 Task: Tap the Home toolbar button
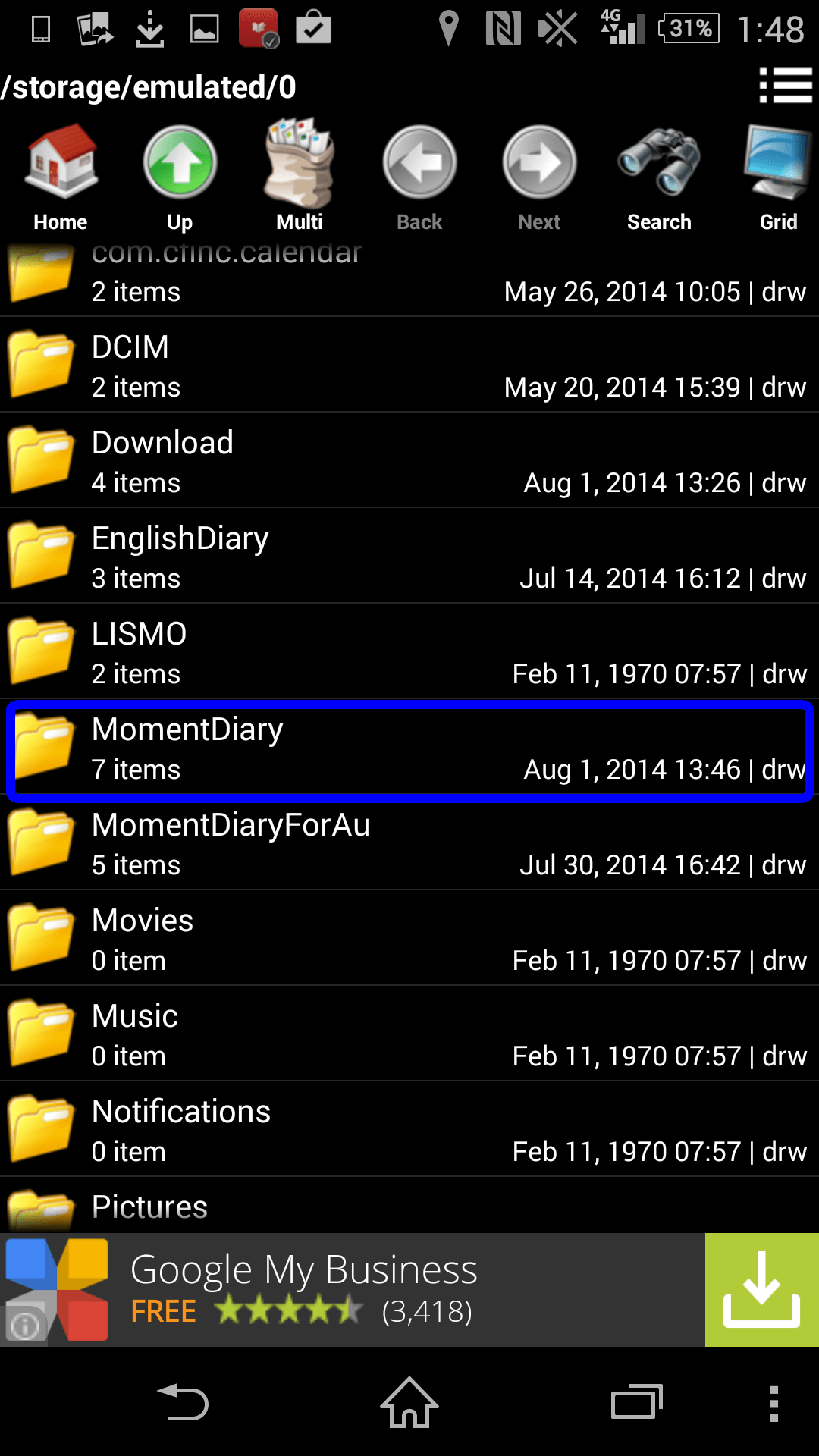click(x=61, y=178)
